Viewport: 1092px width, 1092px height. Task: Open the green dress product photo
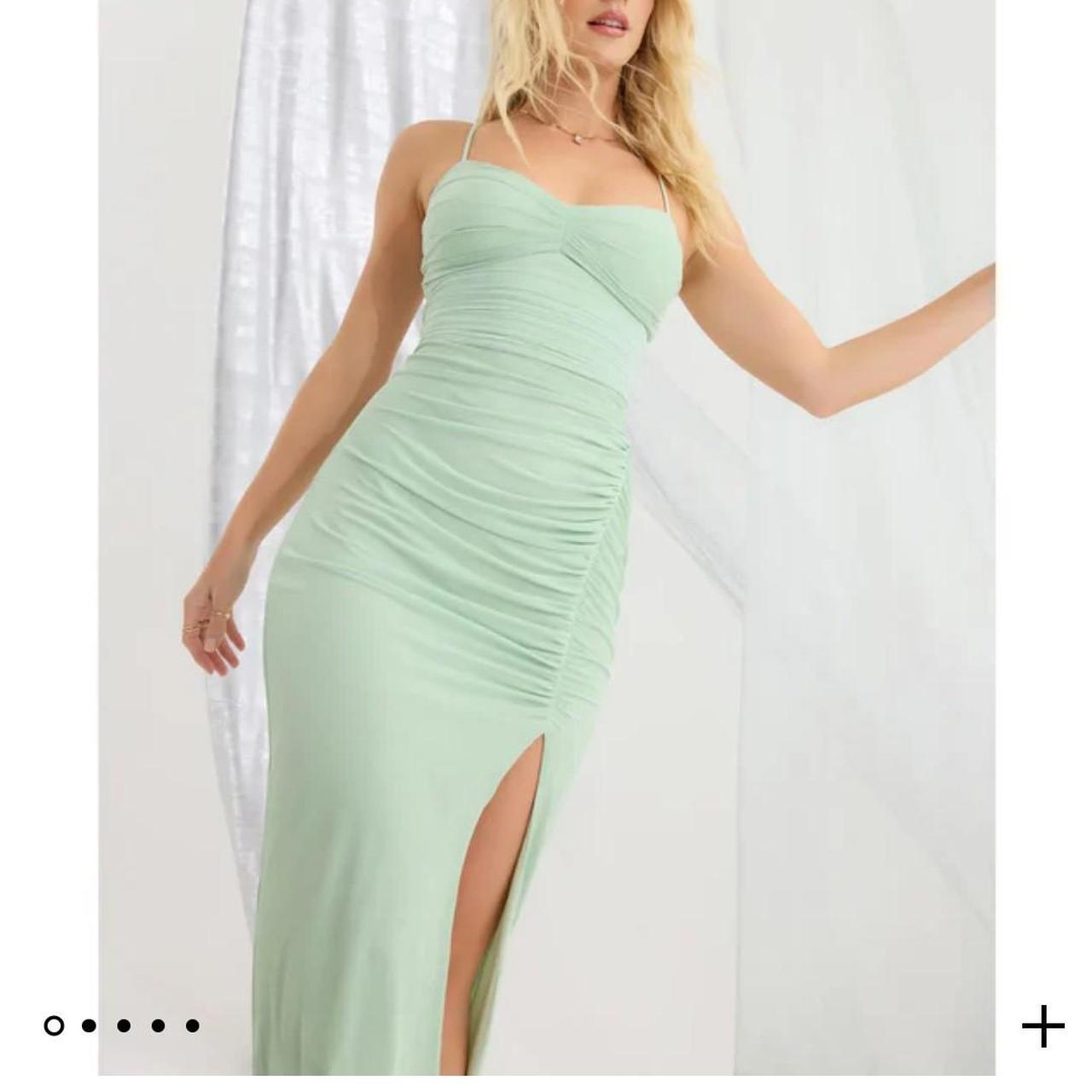pos(546,537)
